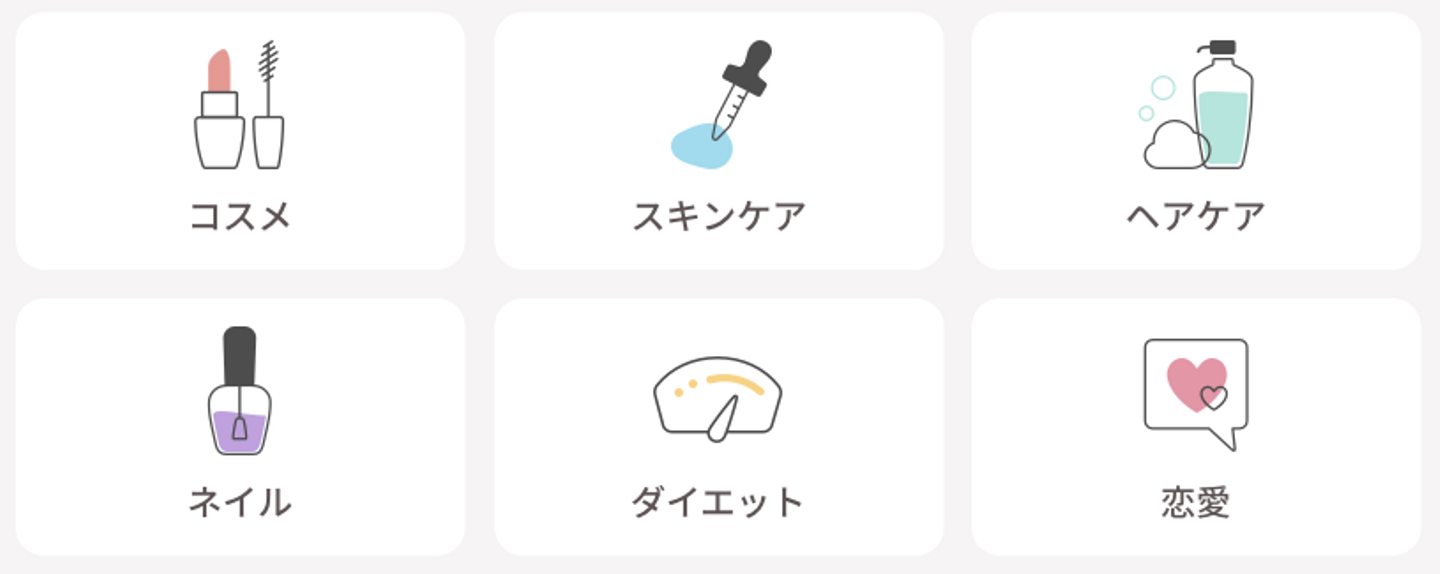Select the スキンケア category

(718, 141)
